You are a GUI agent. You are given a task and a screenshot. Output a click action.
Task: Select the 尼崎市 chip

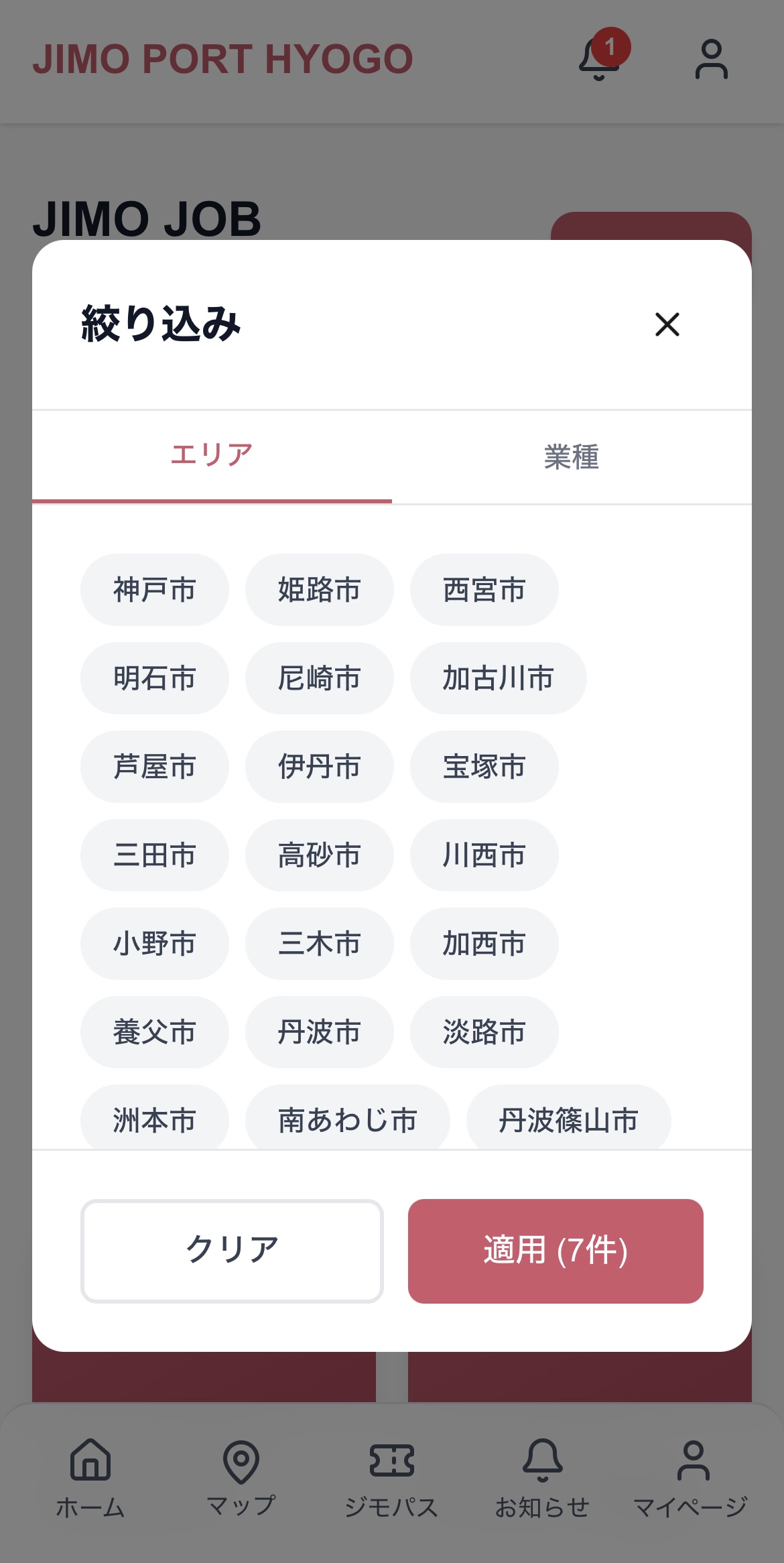click(x=319, y=678)
